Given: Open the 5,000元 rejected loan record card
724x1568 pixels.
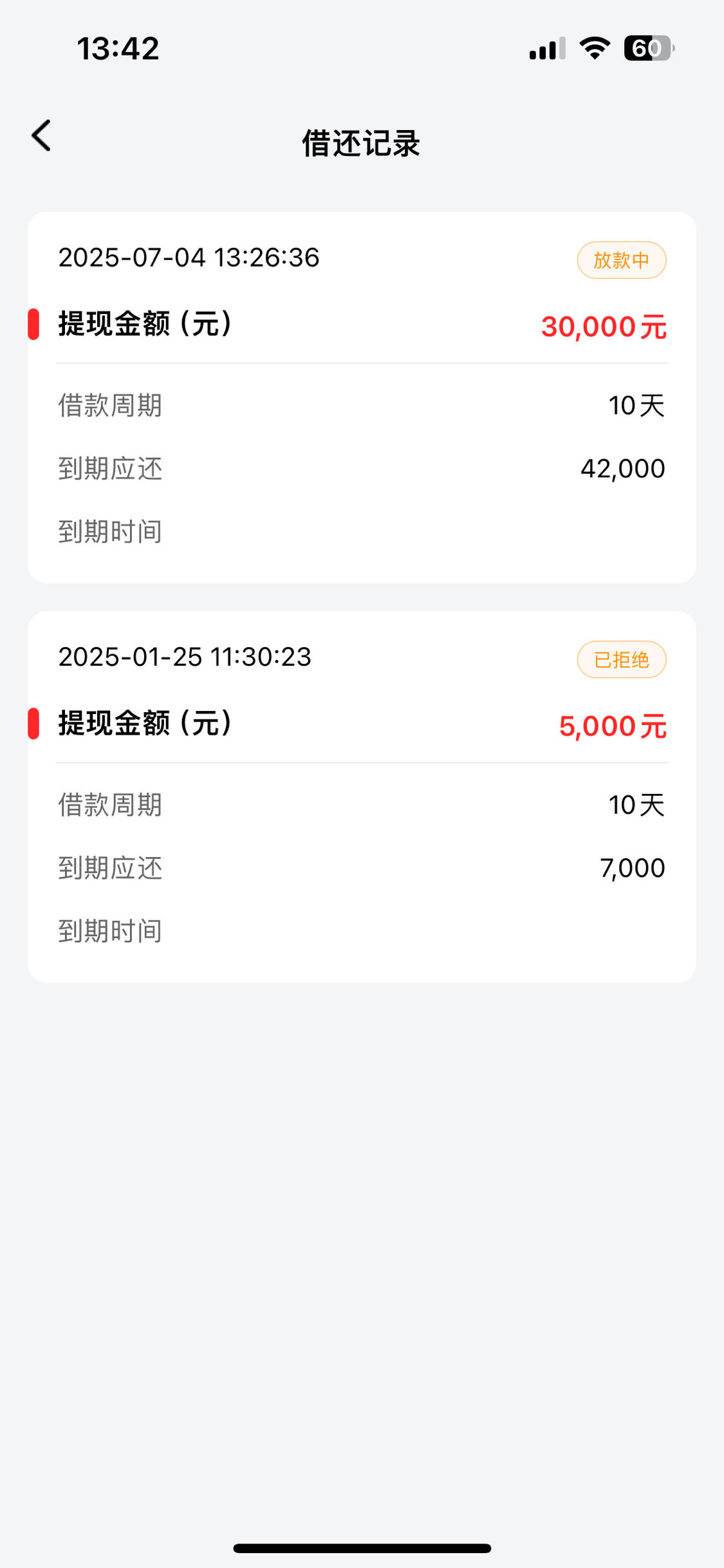Looking at the screenshot, I should (x=362, y=797).
